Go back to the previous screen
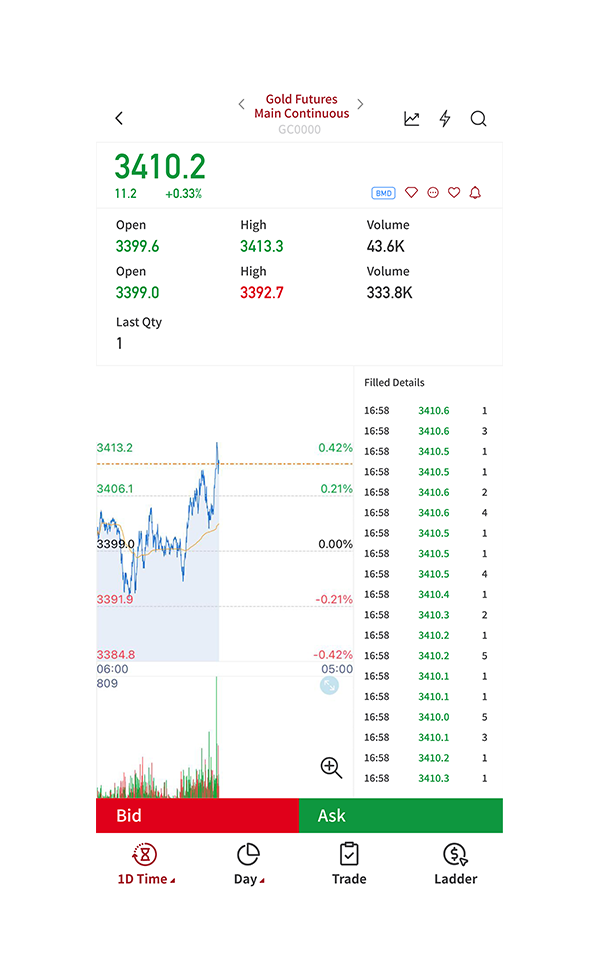The height and width of the screenshot is (964, 600). [119, 118]
